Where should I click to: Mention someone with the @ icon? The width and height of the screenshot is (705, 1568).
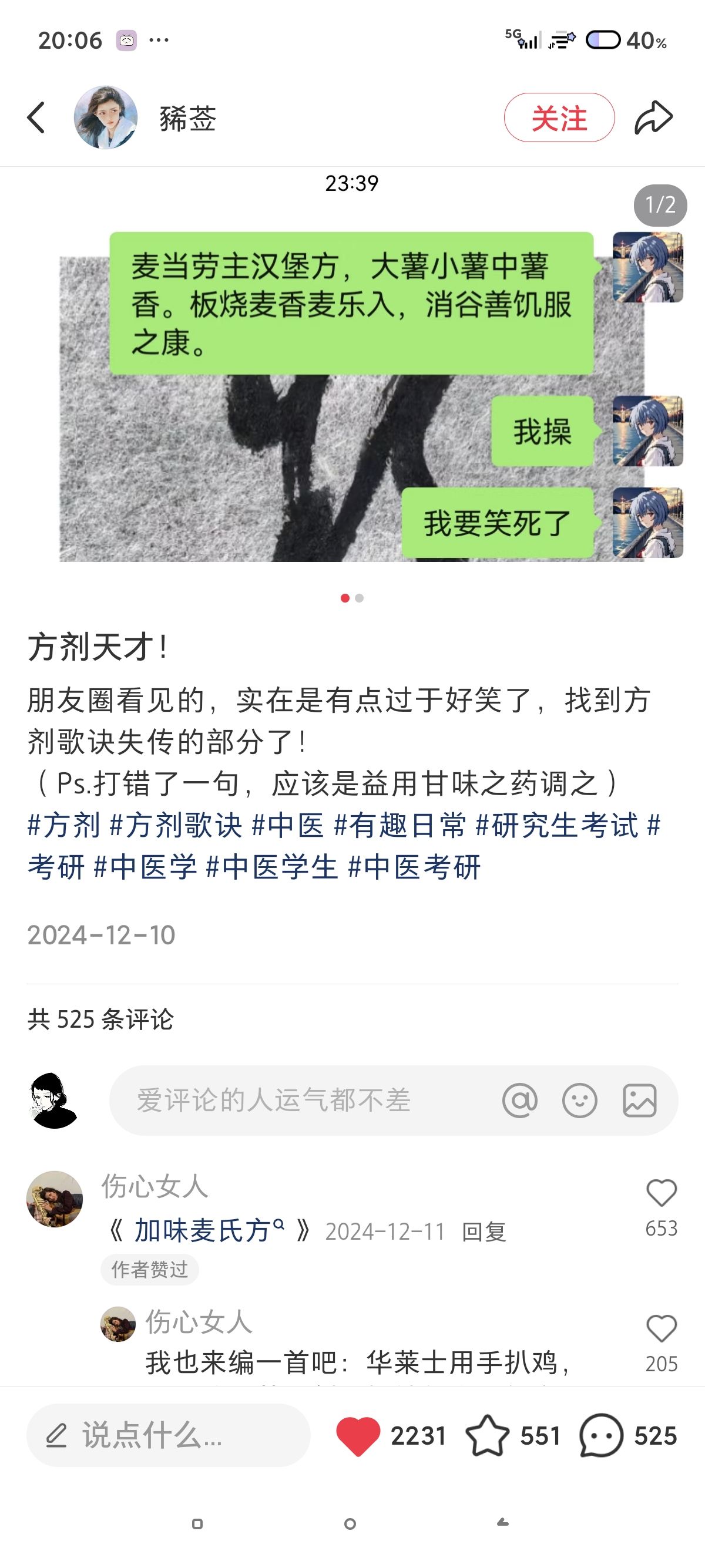click(x=520, y=1100)
